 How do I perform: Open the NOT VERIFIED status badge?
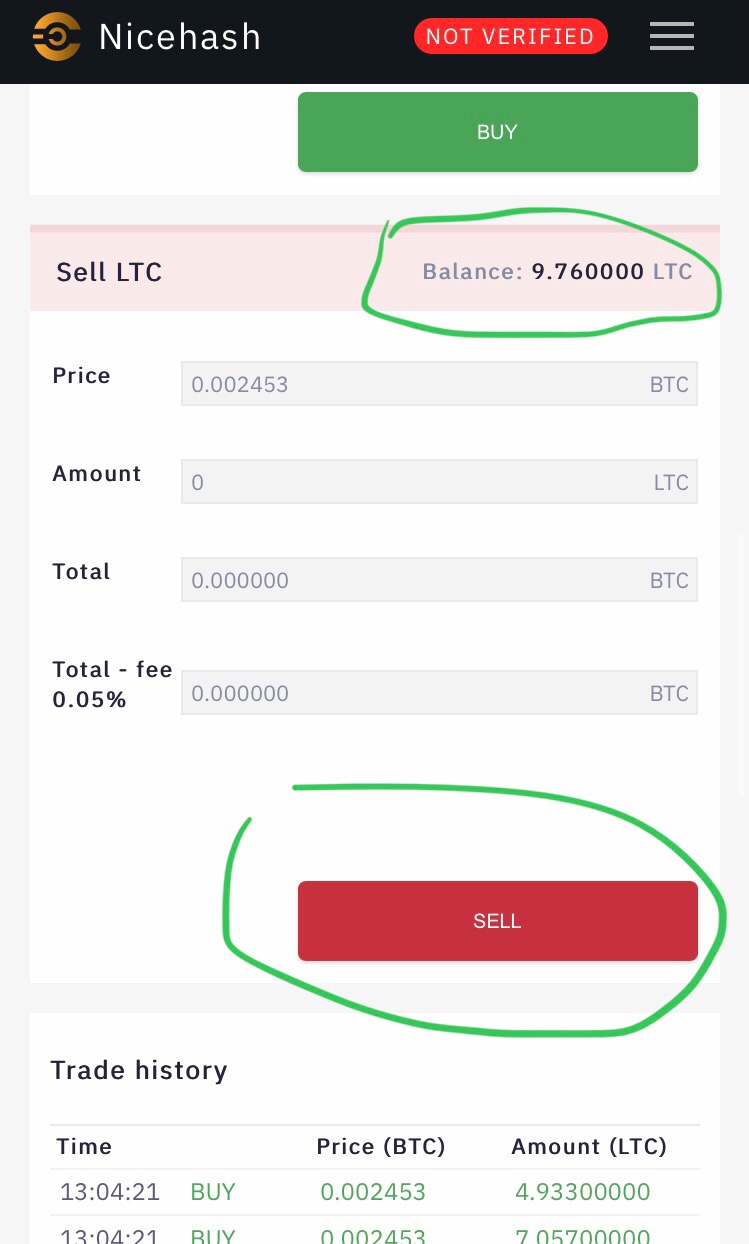tap(510, 37)
